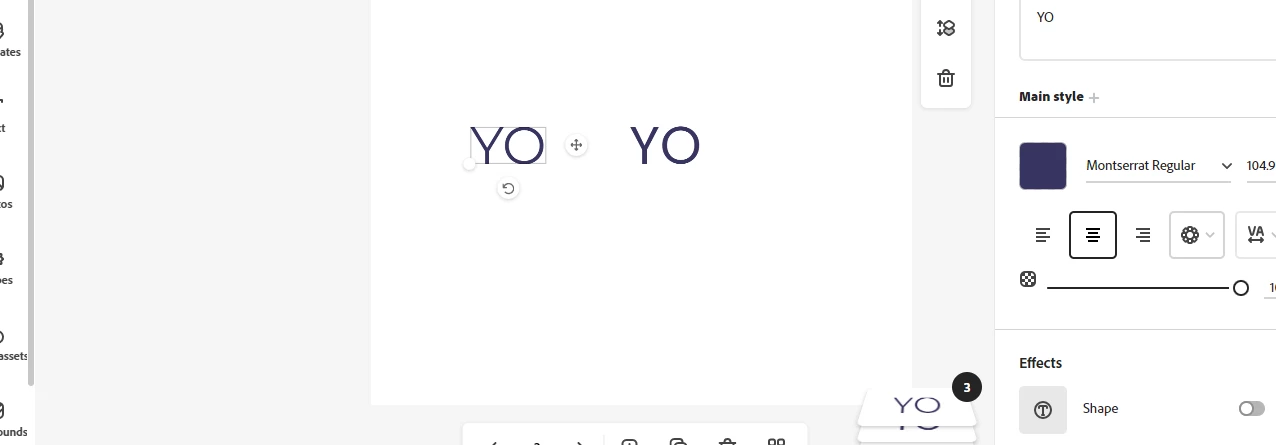Open the layer order icon
The image size is (1276, 445).
point(945,28)
